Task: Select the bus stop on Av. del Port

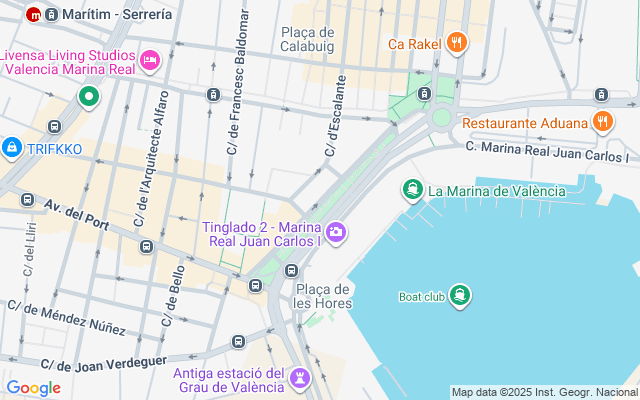Action: [x=147, y=247]
